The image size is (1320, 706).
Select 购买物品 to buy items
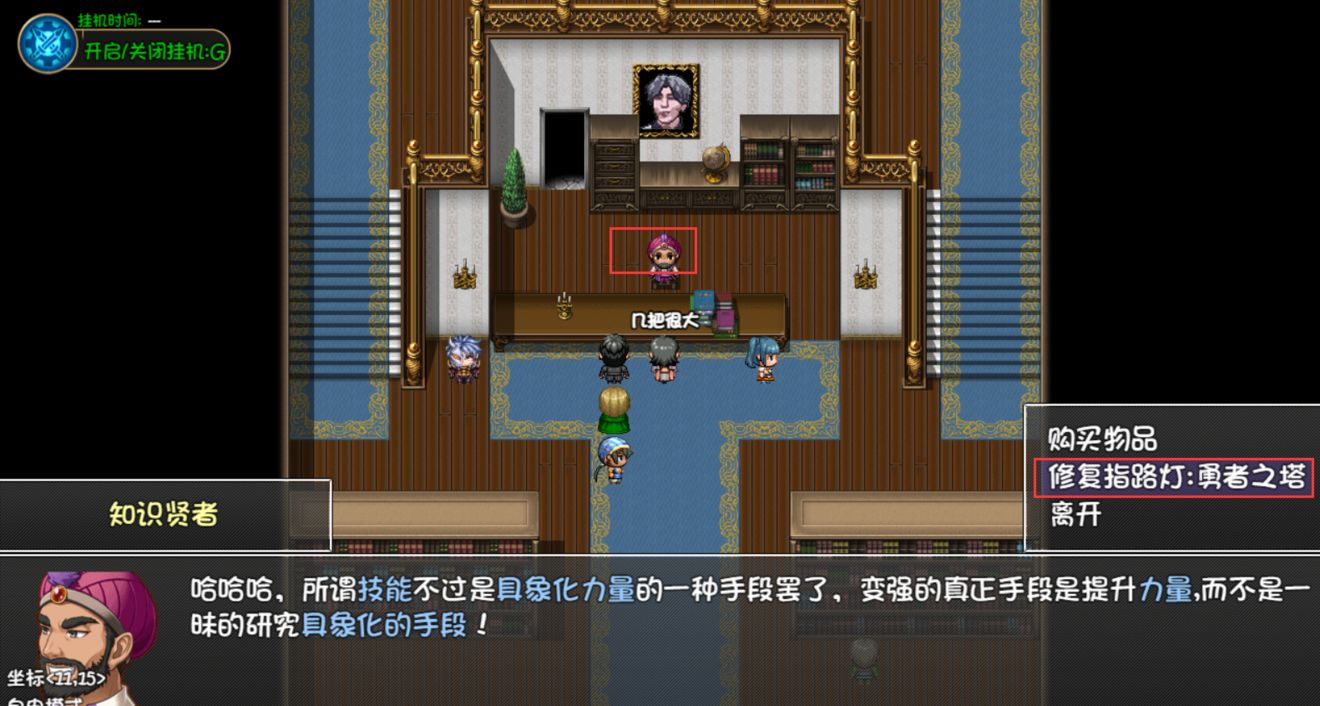[1102, 439]
